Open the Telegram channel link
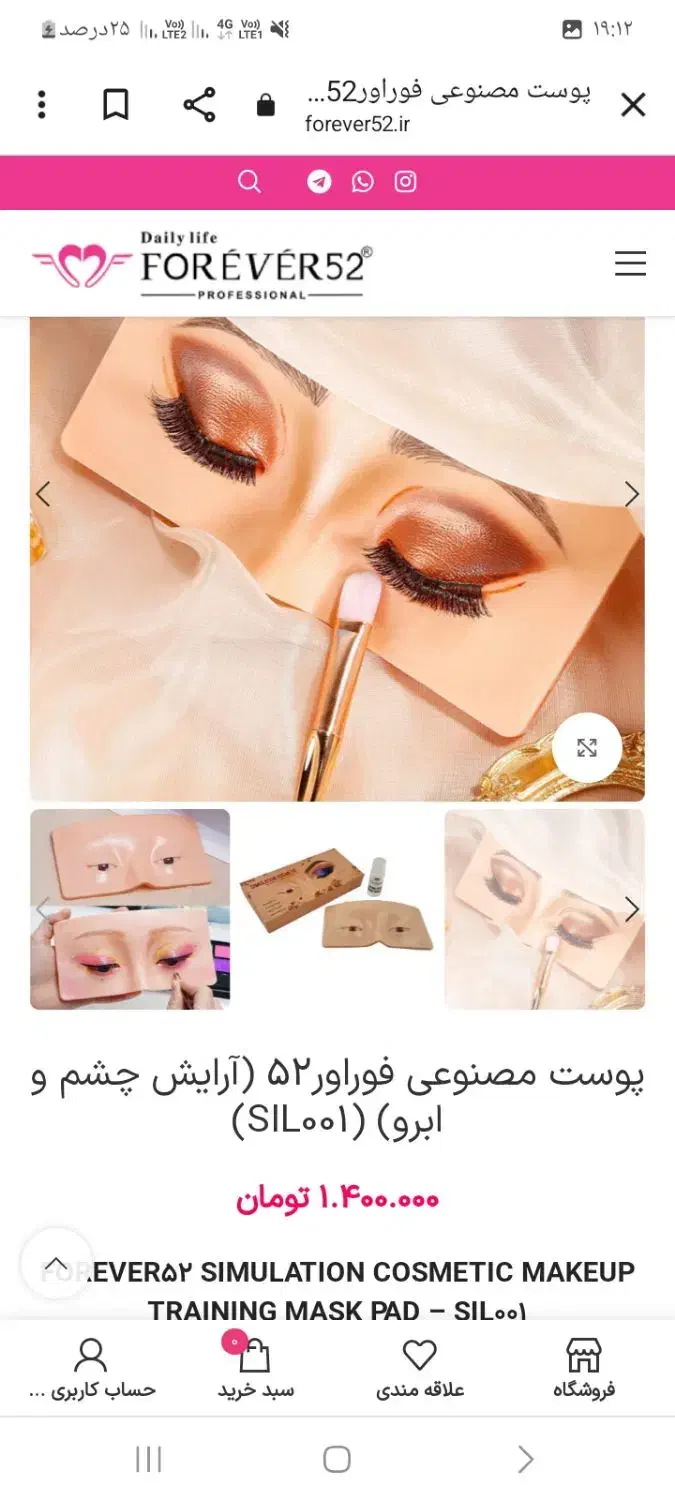Screen dimensions: 675x1500 pyautogui.click(x=319, y=182)
